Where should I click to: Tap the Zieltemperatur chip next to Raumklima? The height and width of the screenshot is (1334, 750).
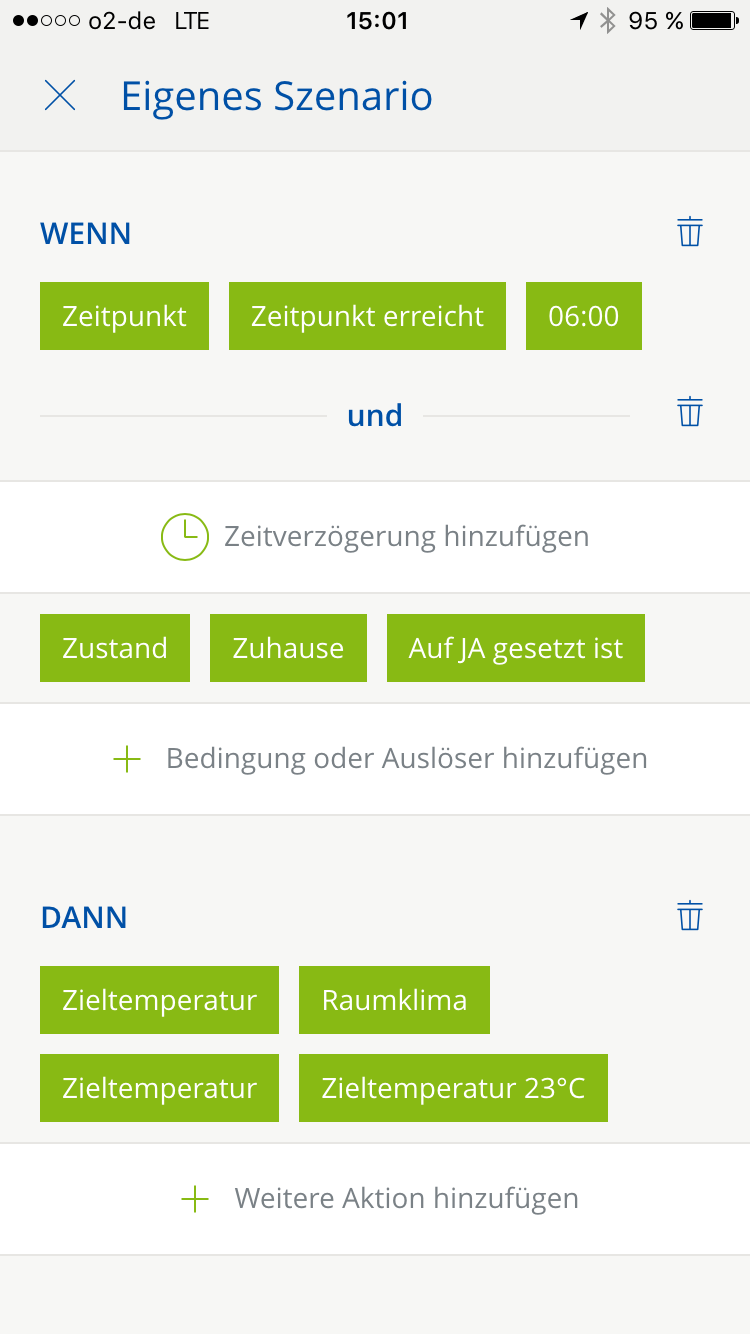(x=159, y=1000)
